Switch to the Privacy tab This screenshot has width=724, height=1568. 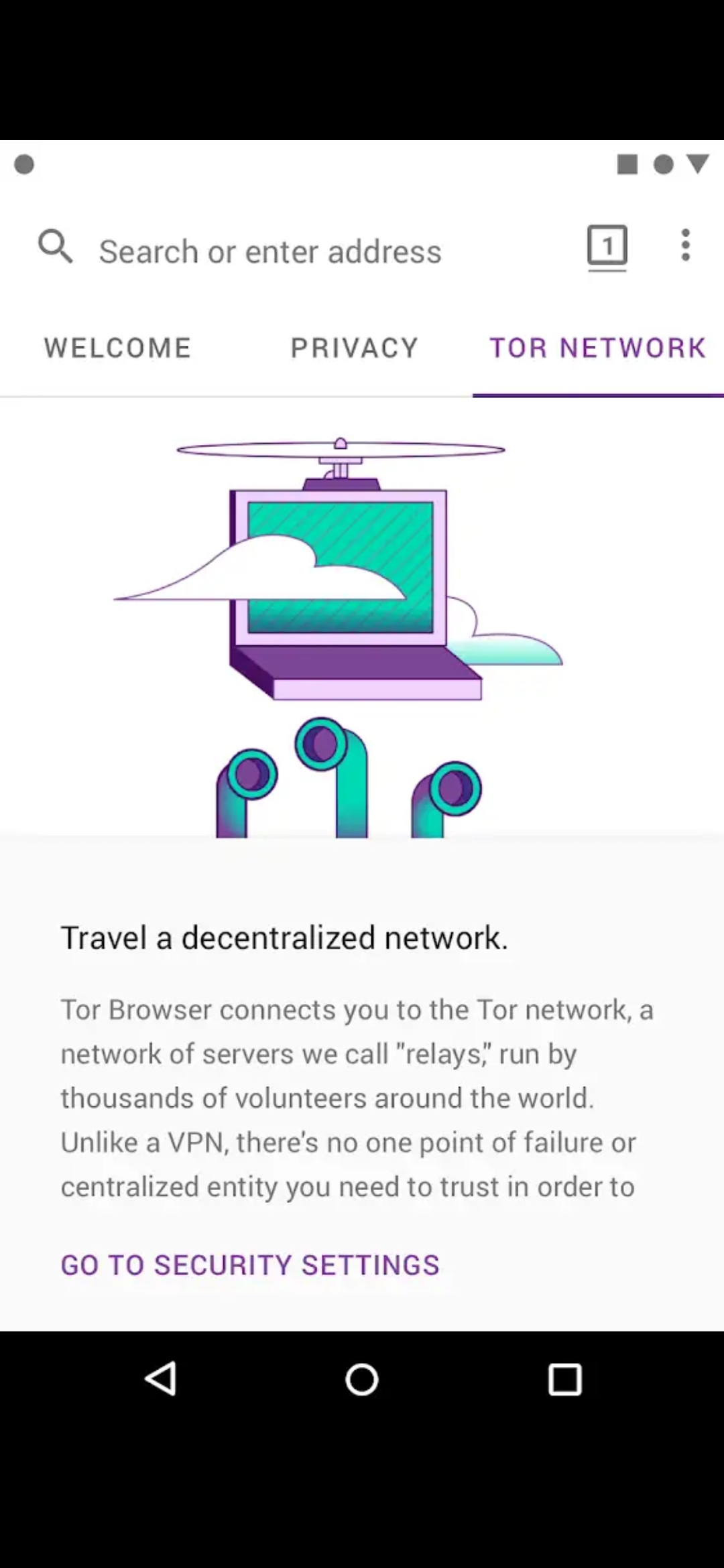click(355, 348)
